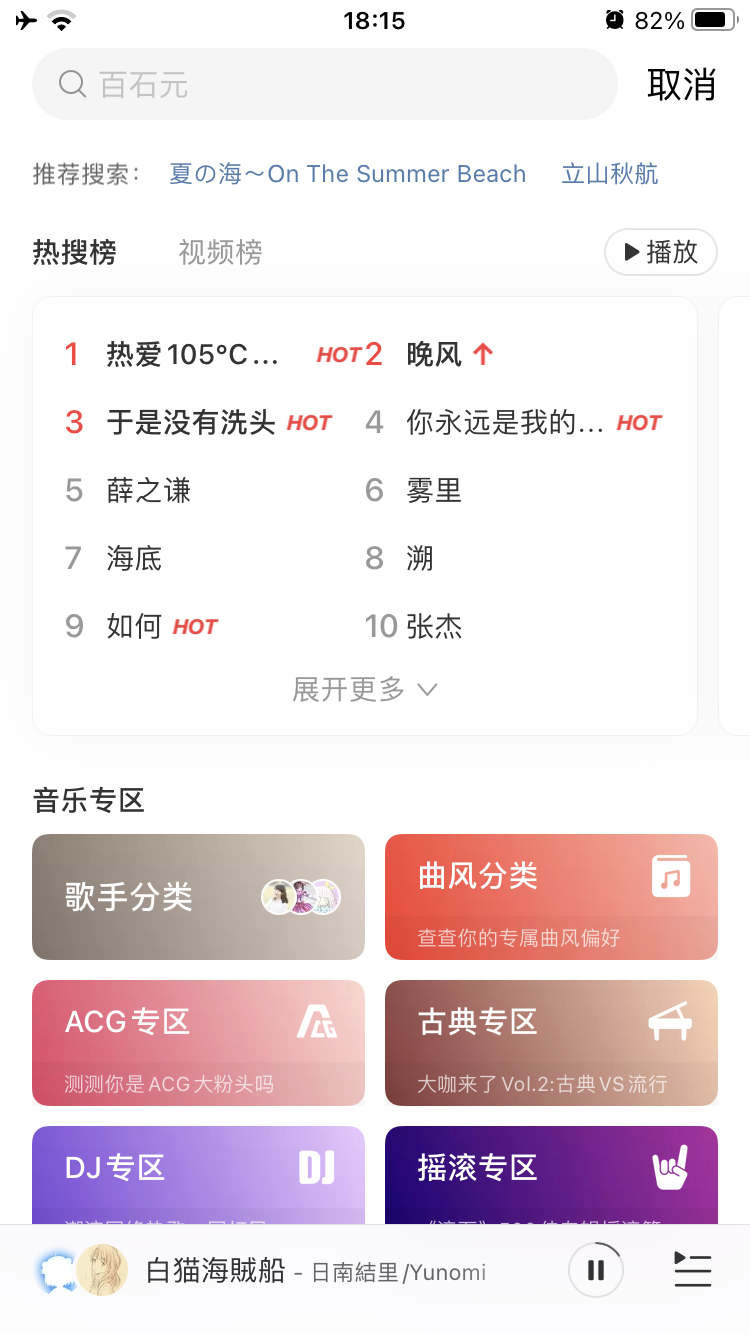Open the 歌手分类 card
This screenshot has width=750, height=1334.
tap(199, 897)
